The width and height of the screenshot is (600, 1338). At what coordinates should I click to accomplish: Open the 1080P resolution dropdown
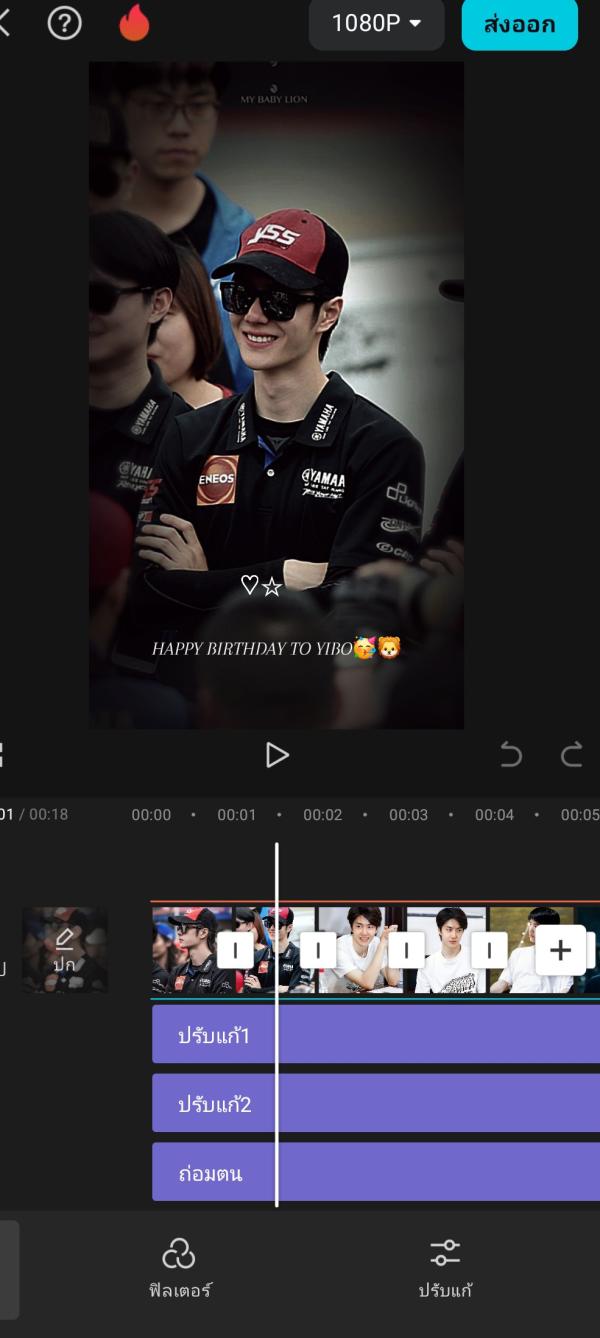376,23
